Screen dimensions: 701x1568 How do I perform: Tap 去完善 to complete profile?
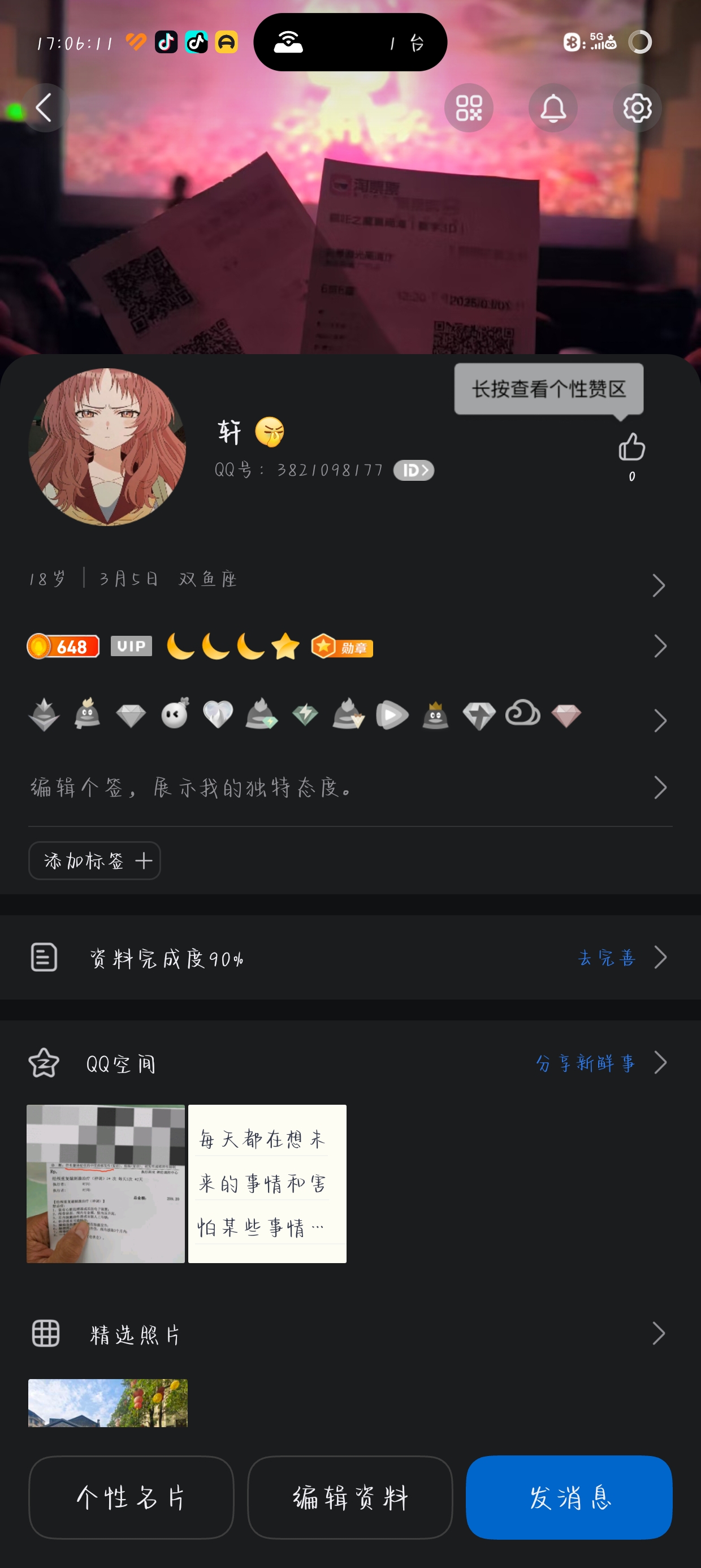pyautogui.click(x=607, y=958)
